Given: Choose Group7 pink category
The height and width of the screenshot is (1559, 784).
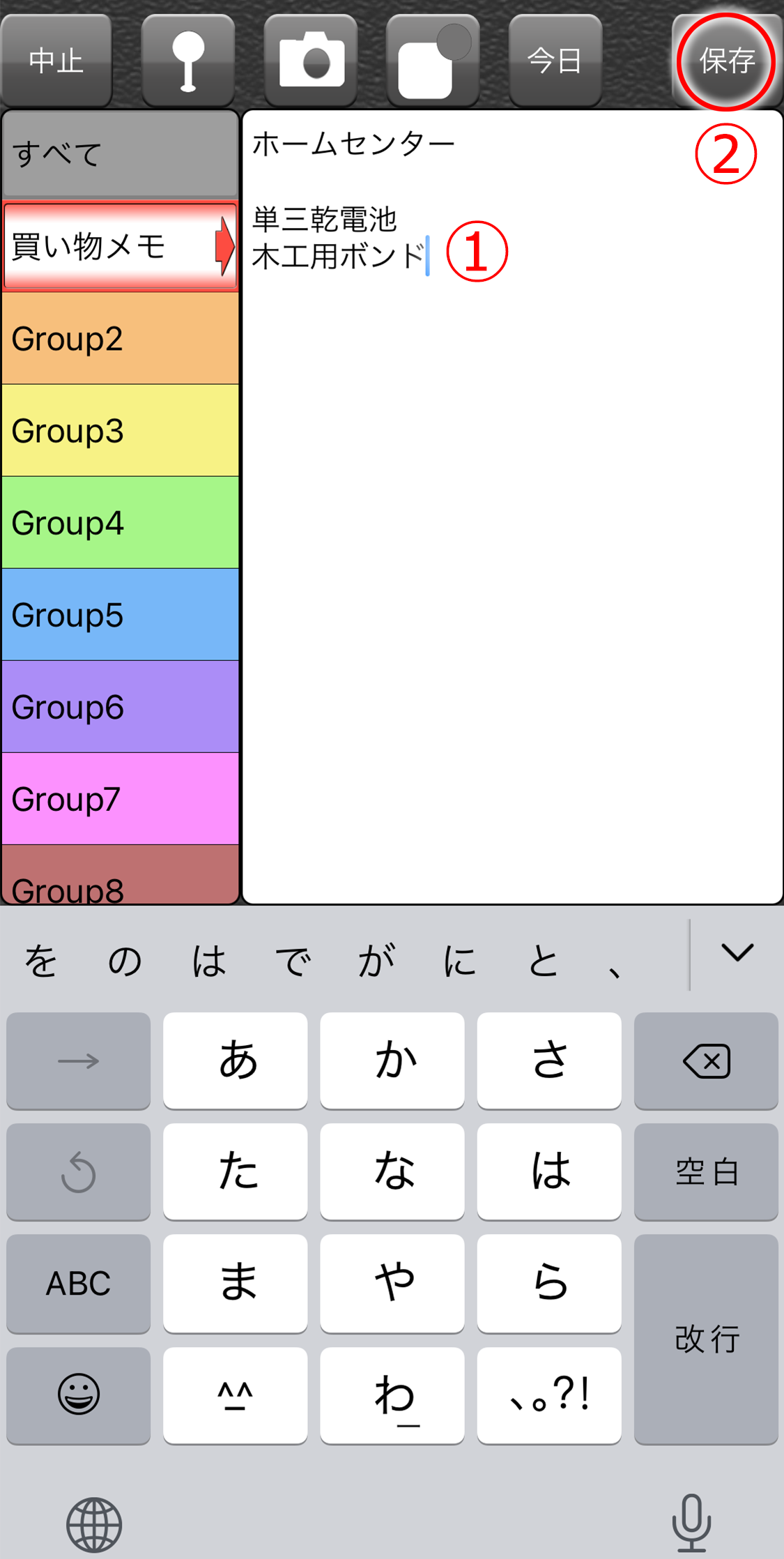Looking at the screenshot, I should 121,799.
